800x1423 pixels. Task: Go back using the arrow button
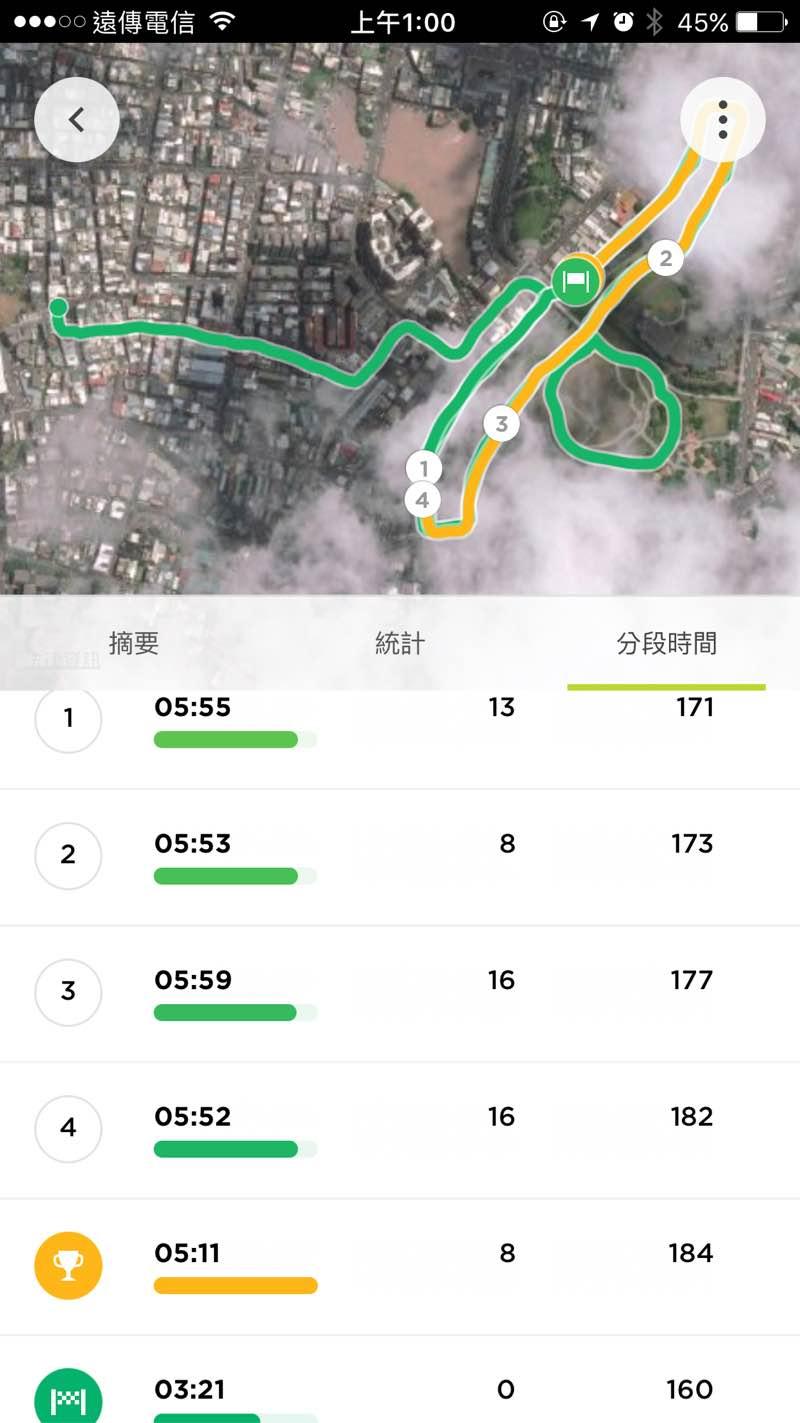tap(77, 120)
